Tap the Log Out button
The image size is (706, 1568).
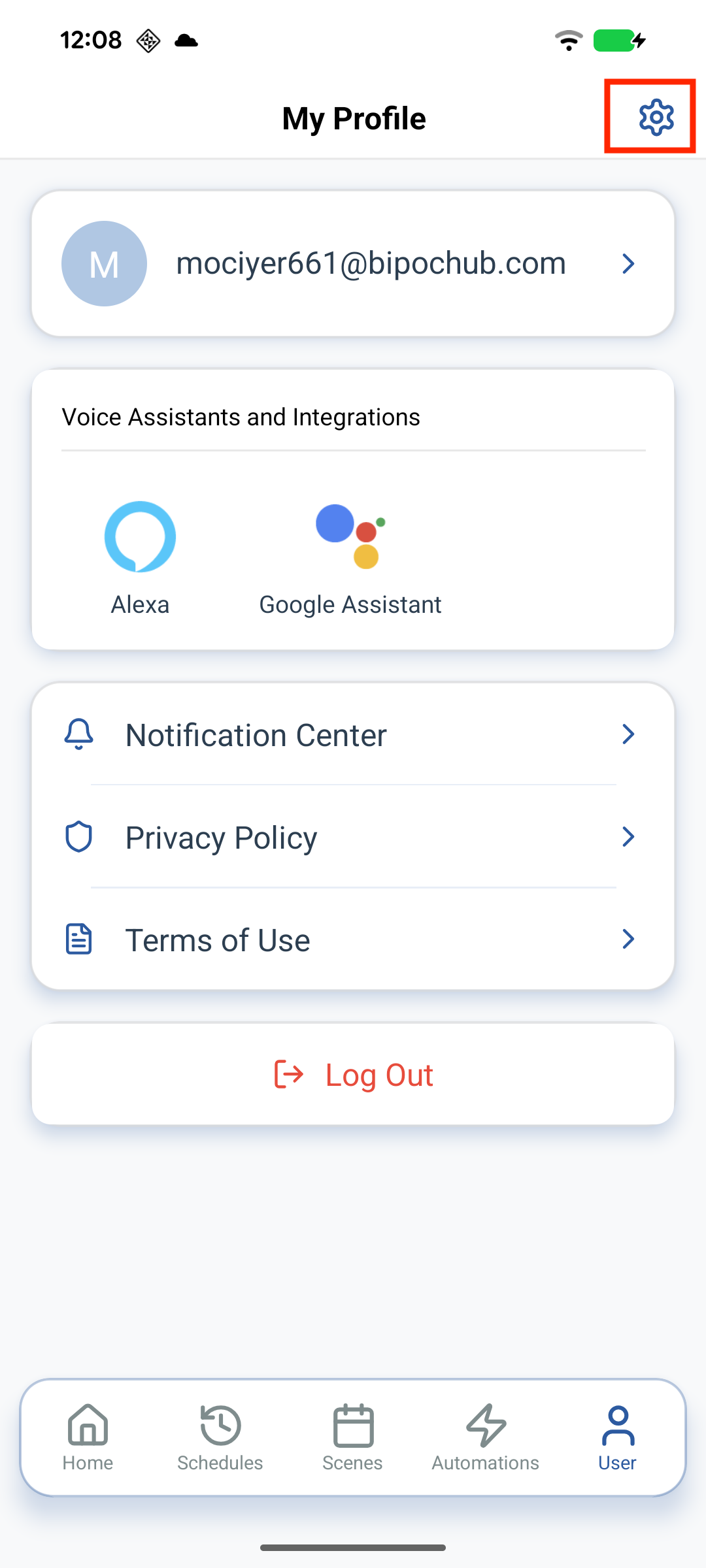click(x=353, y=1075)
